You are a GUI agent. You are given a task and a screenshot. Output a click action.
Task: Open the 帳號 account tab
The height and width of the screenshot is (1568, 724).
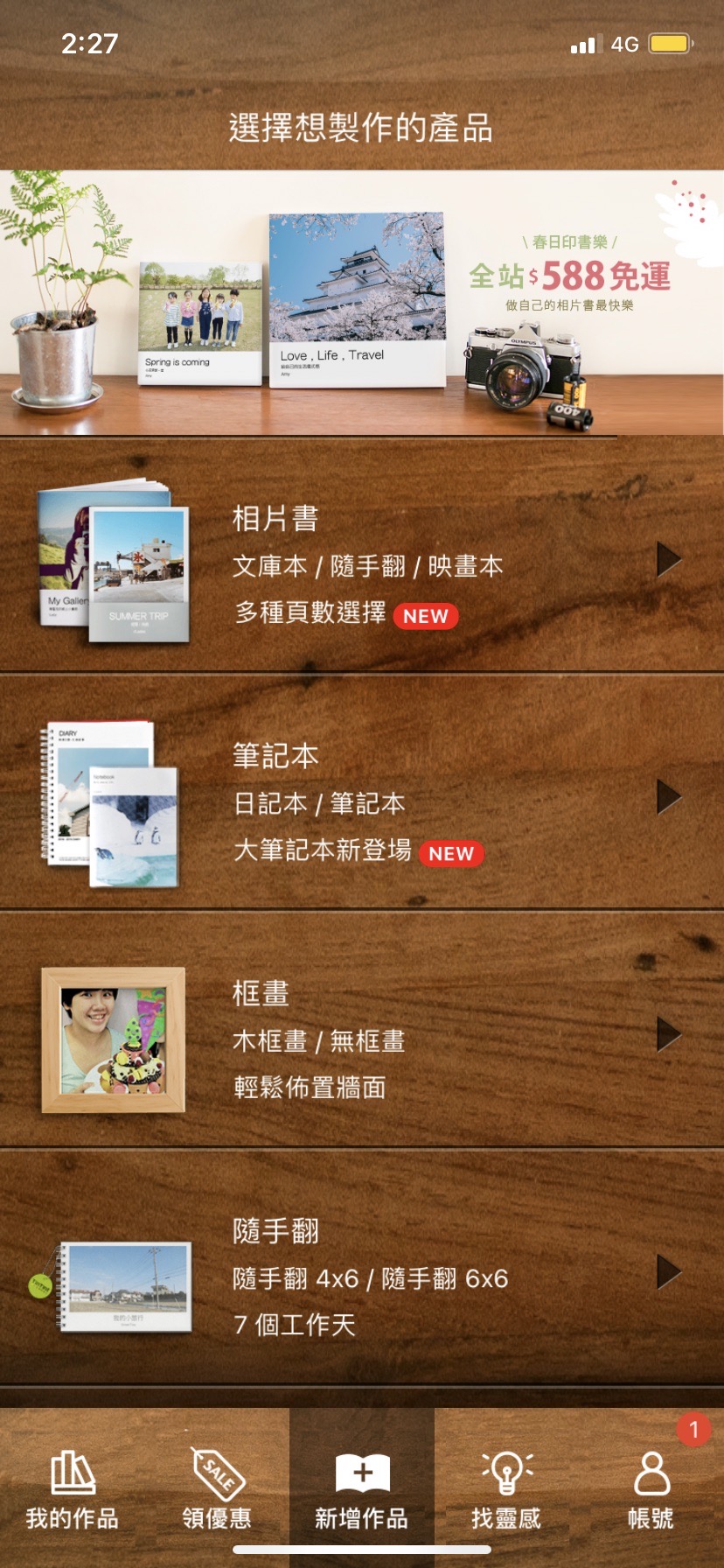[x=651, y=1489]
